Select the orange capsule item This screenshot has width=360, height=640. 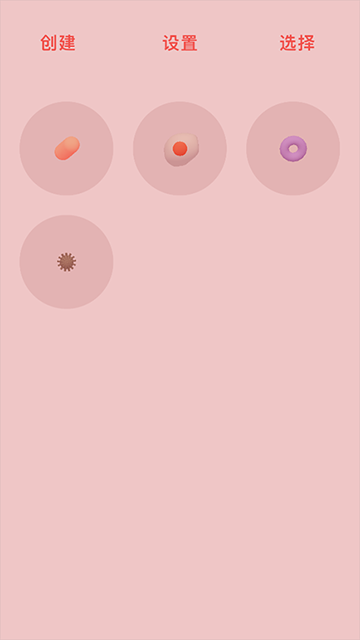(67, 148)
